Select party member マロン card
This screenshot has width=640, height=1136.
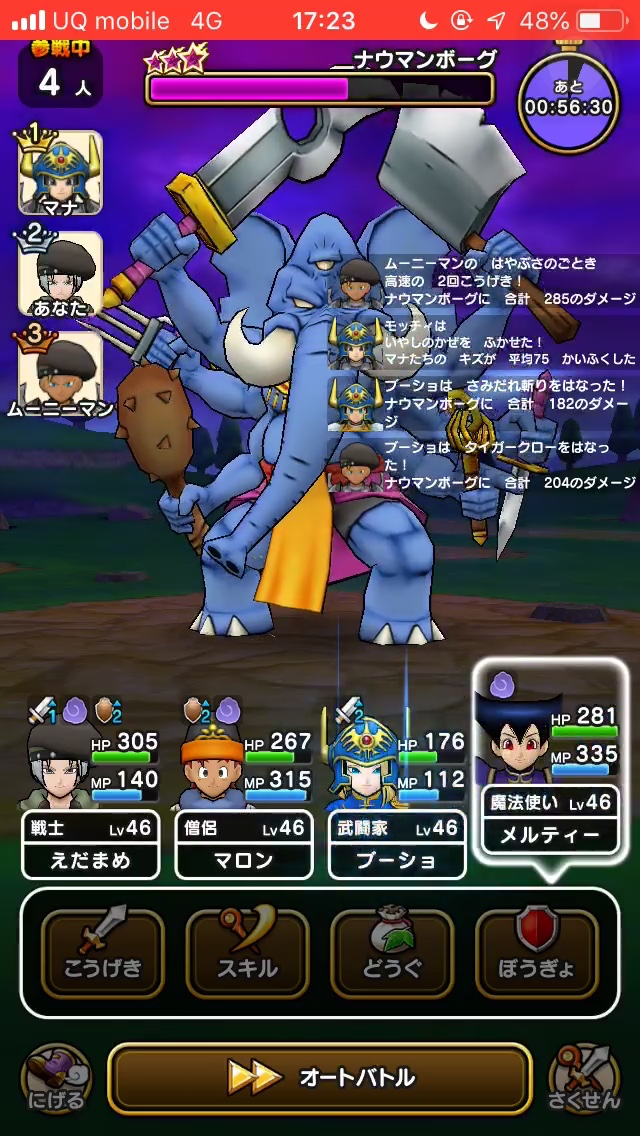coord(243,790)
